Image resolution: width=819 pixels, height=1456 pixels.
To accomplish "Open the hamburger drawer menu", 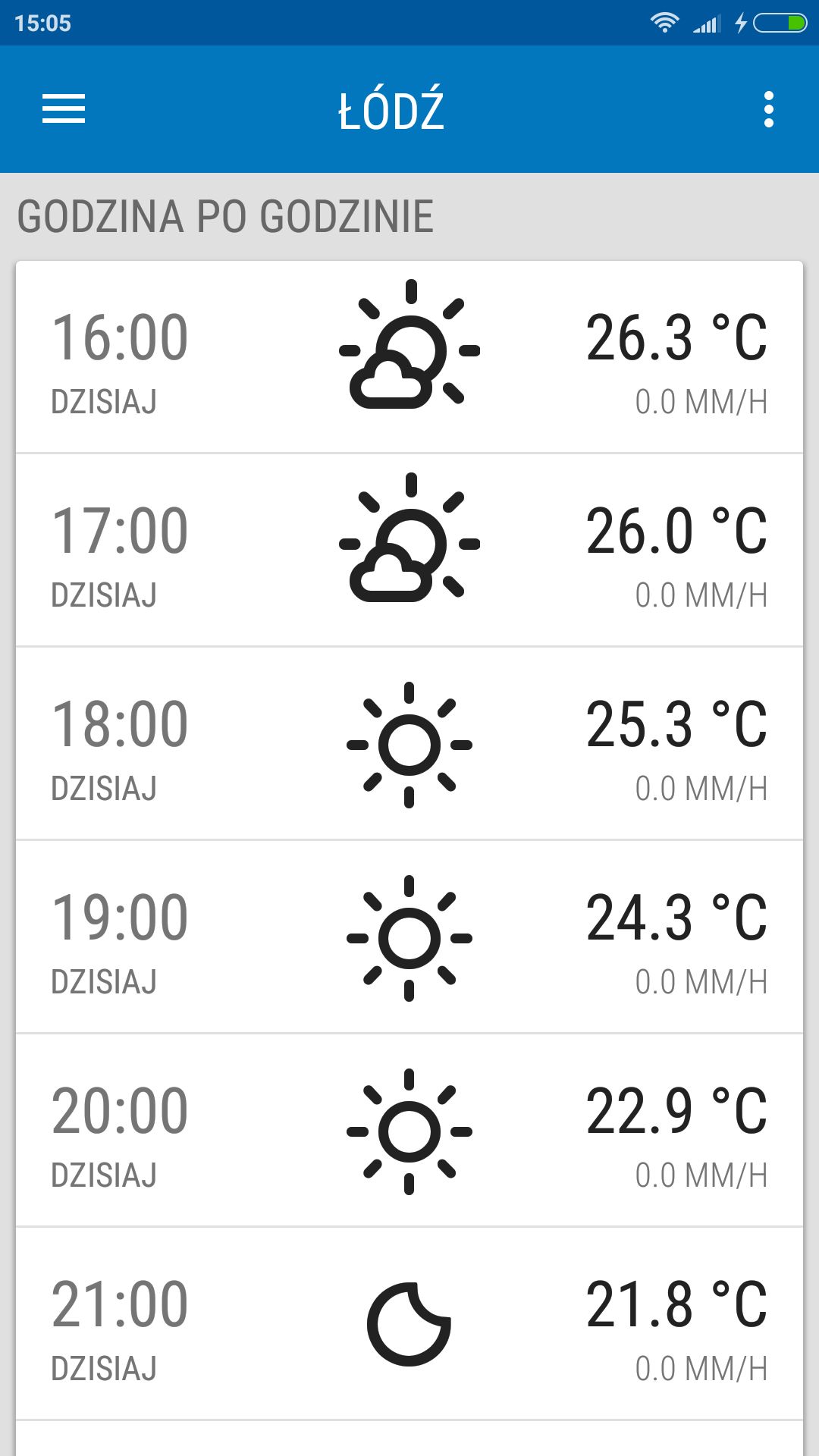I will [x=64, y=109].
